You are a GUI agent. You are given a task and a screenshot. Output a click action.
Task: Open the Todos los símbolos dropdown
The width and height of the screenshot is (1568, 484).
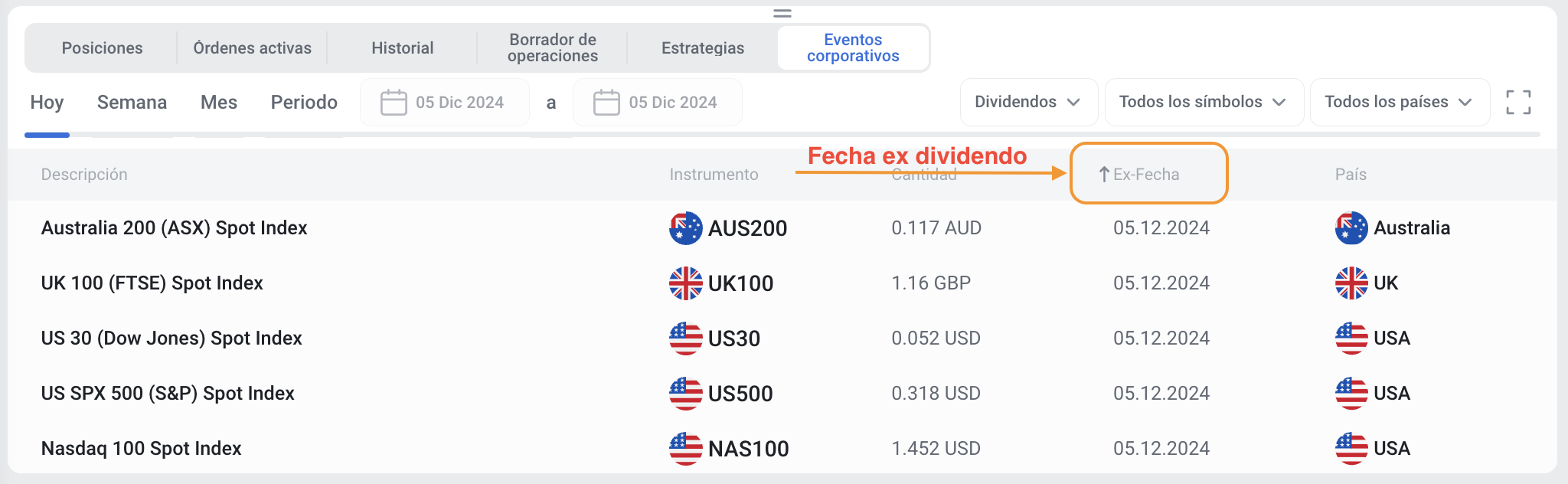[1204, 102]
